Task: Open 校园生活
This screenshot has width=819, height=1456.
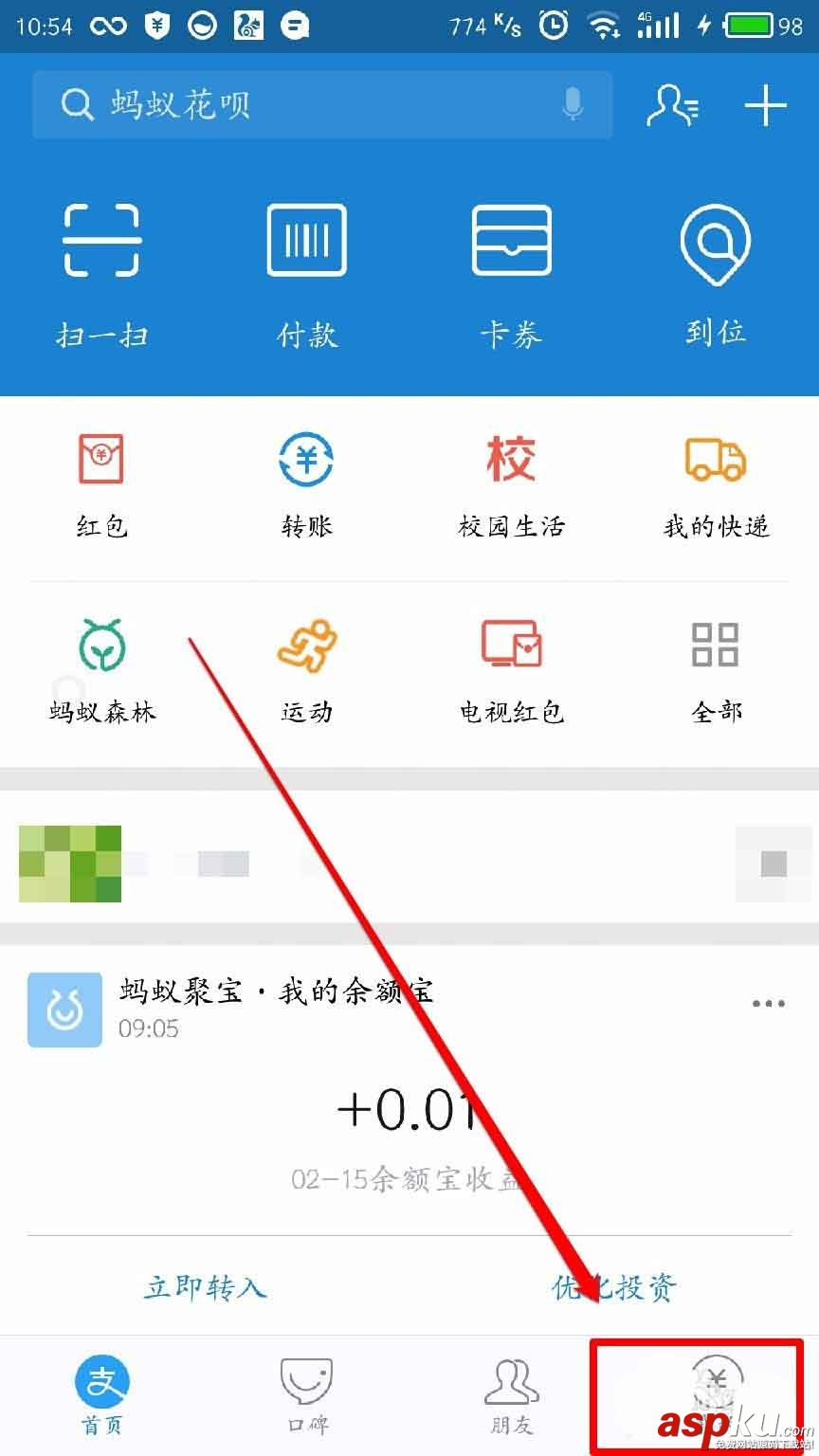Action: point(511,485)
